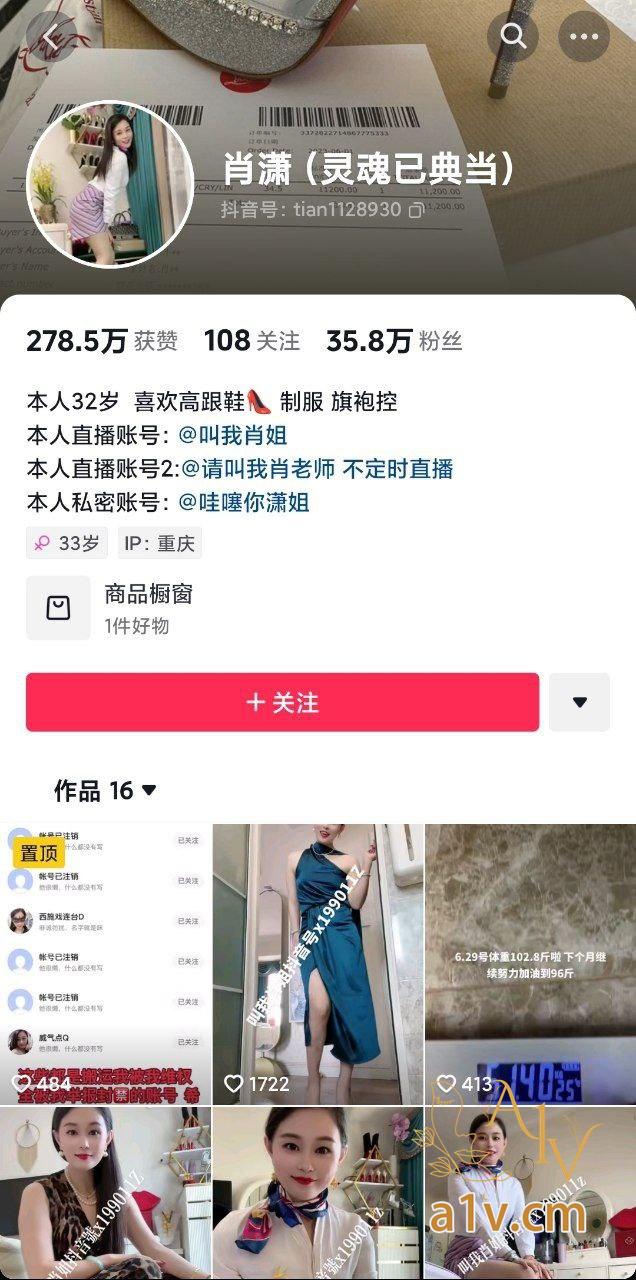The width and height of the screenshot is (636, 1280).
Task: Expand the arrow next to 关注 button
Action: point(580,702)
